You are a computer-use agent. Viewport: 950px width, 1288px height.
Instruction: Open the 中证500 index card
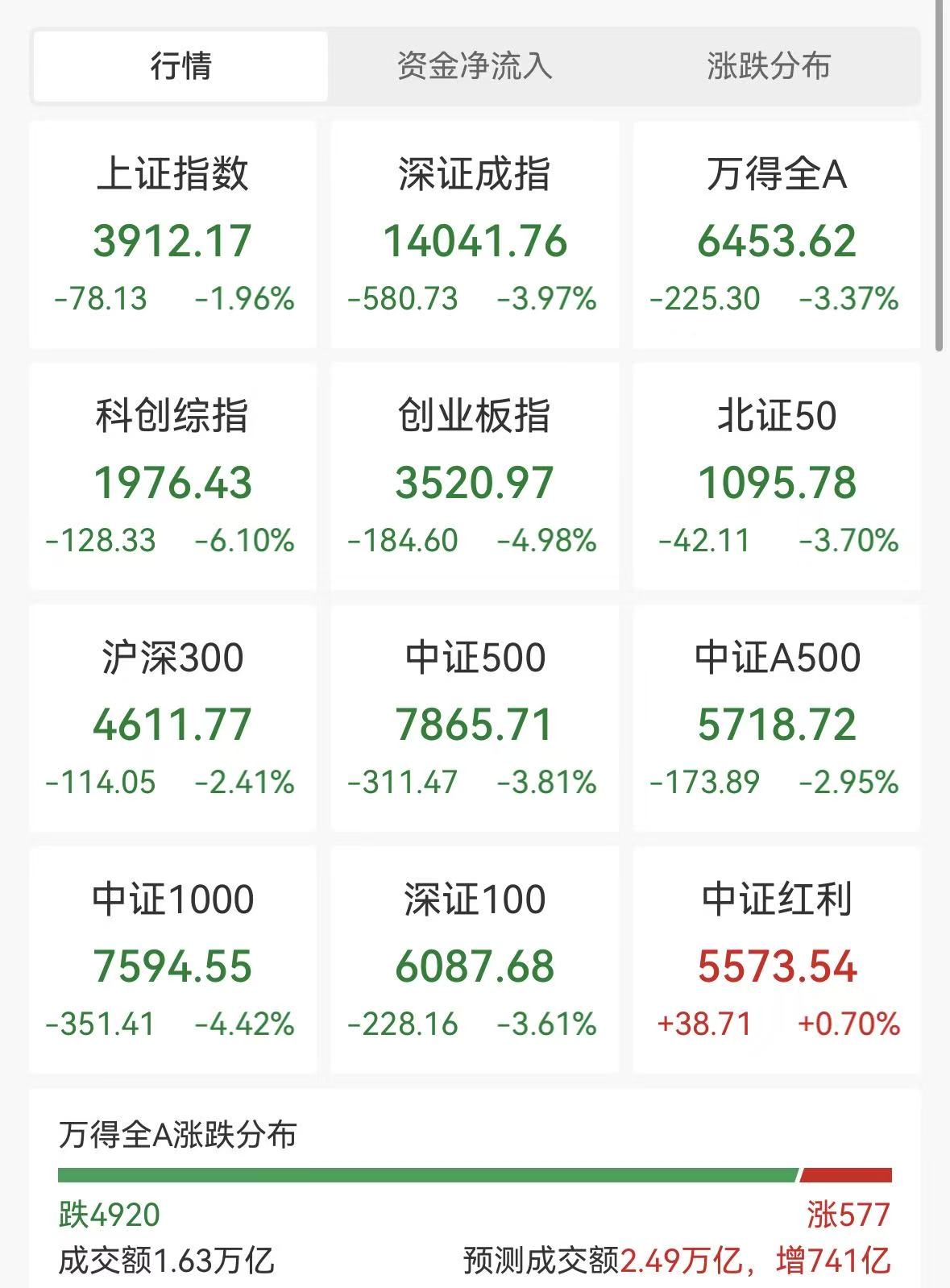[475, 718]
